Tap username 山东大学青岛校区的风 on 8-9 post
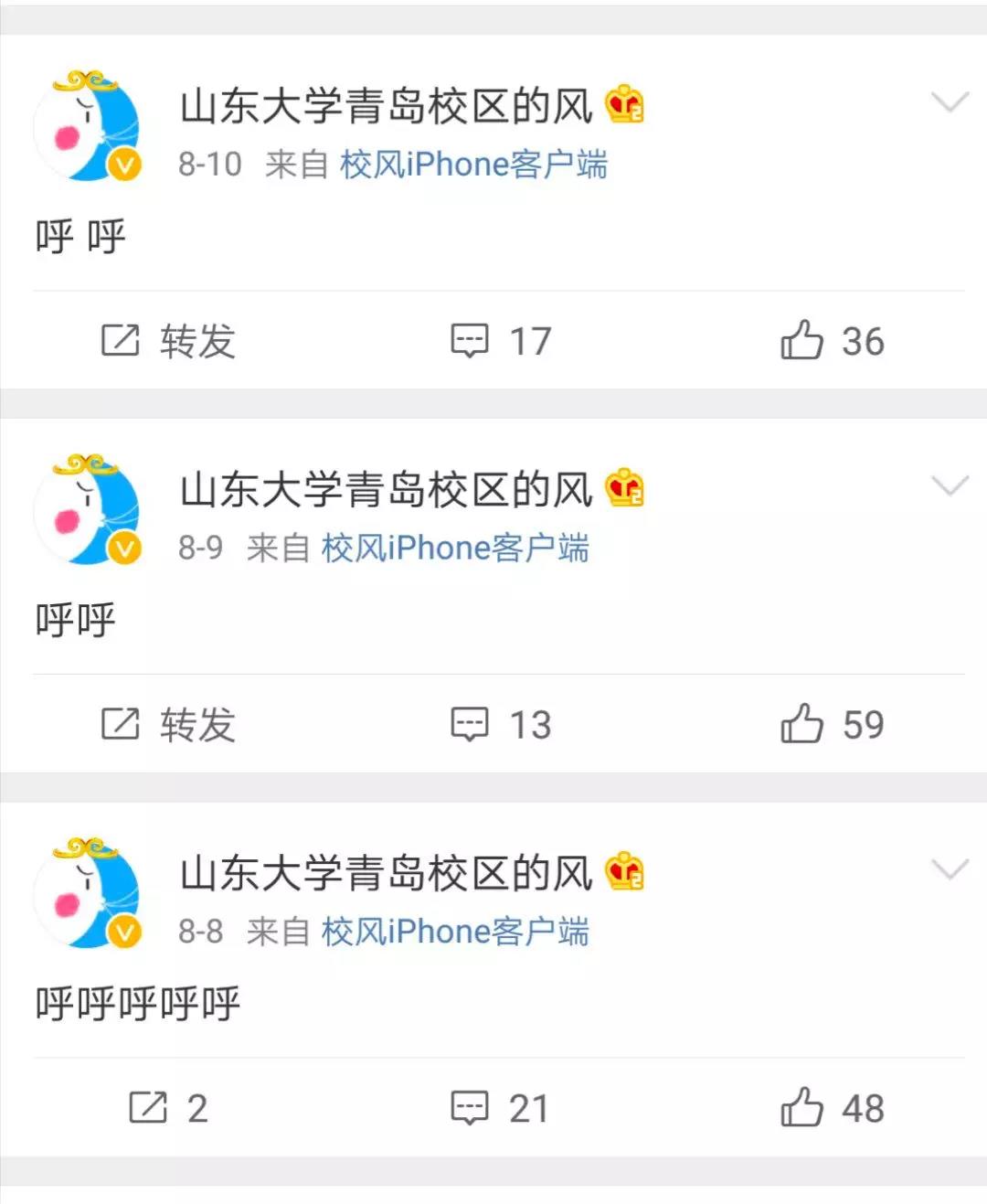This screenshot has width=987, height=1204. [386, 490]
